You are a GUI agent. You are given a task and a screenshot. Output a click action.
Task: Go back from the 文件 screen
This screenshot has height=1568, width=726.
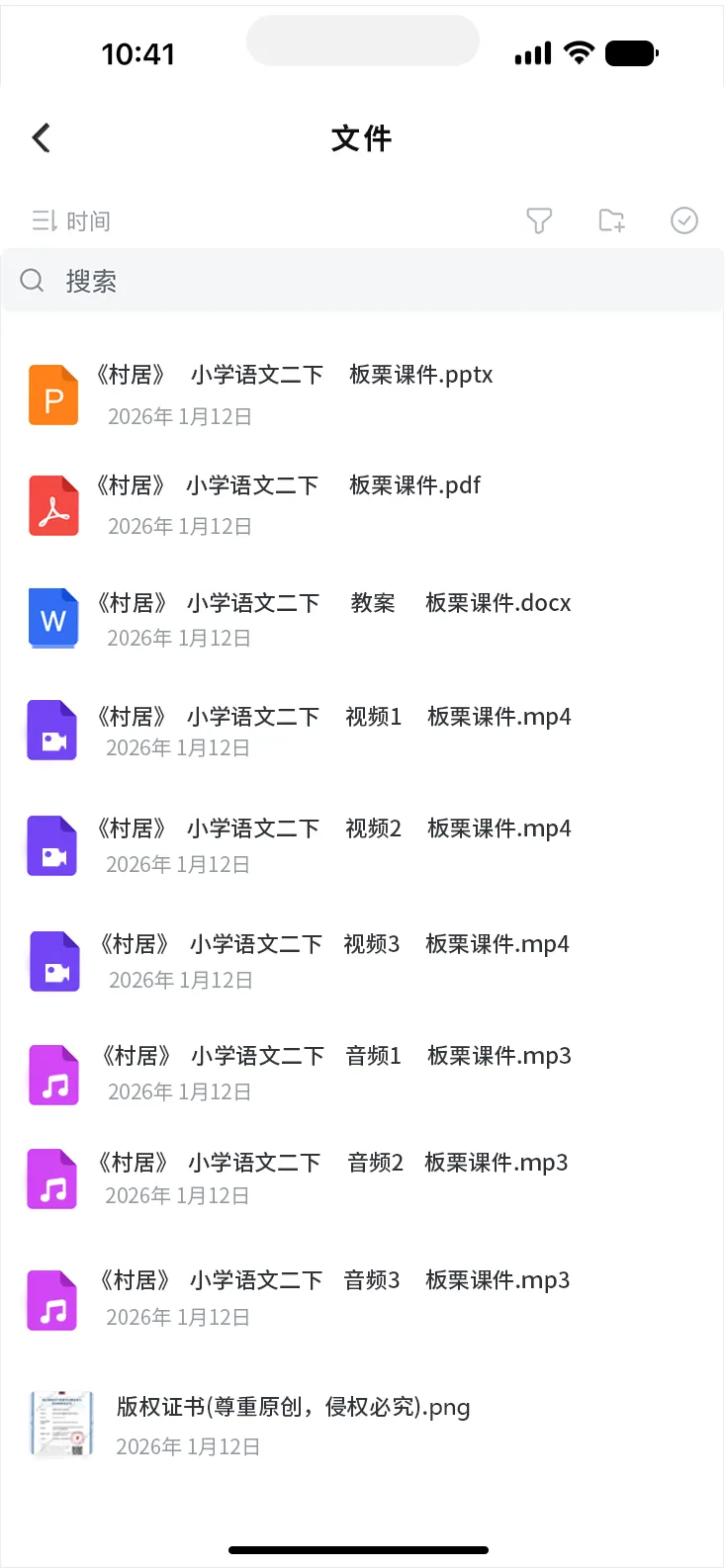tap(42, 138)
